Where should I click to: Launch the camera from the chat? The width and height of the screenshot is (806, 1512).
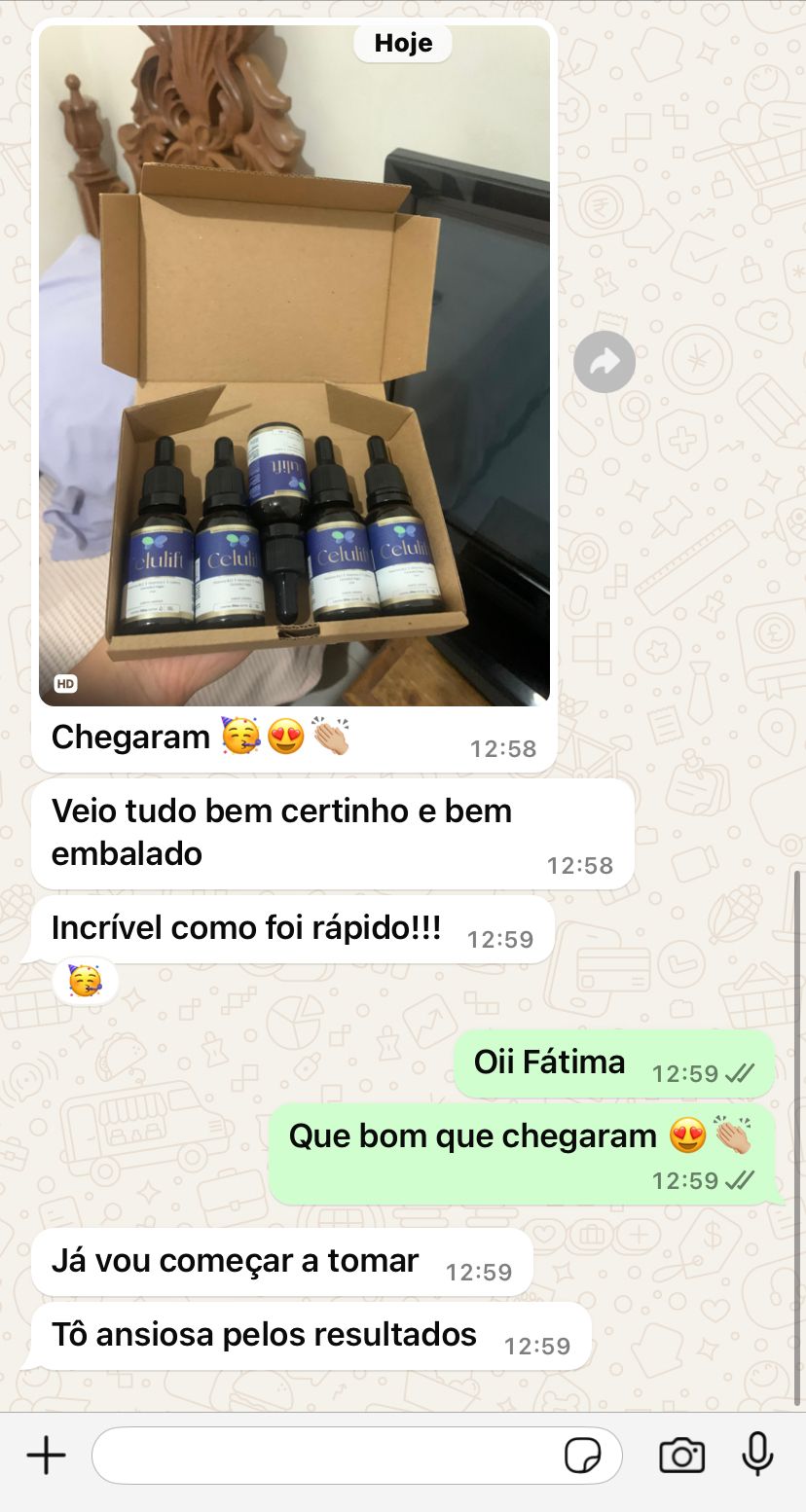coord(681,1456)
